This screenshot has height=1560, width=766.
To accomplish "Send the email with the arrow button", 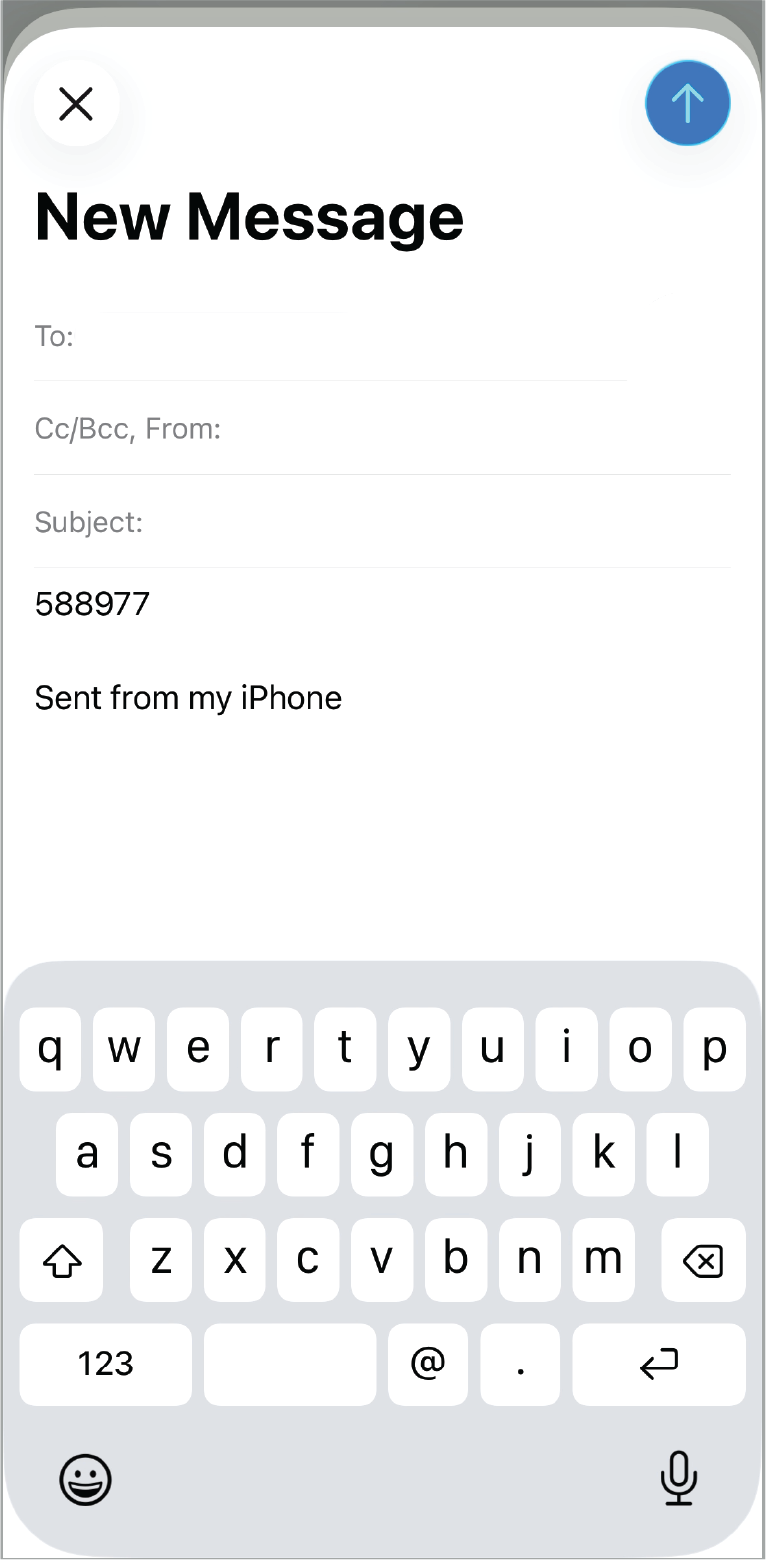I will click(x=688, y=103).
